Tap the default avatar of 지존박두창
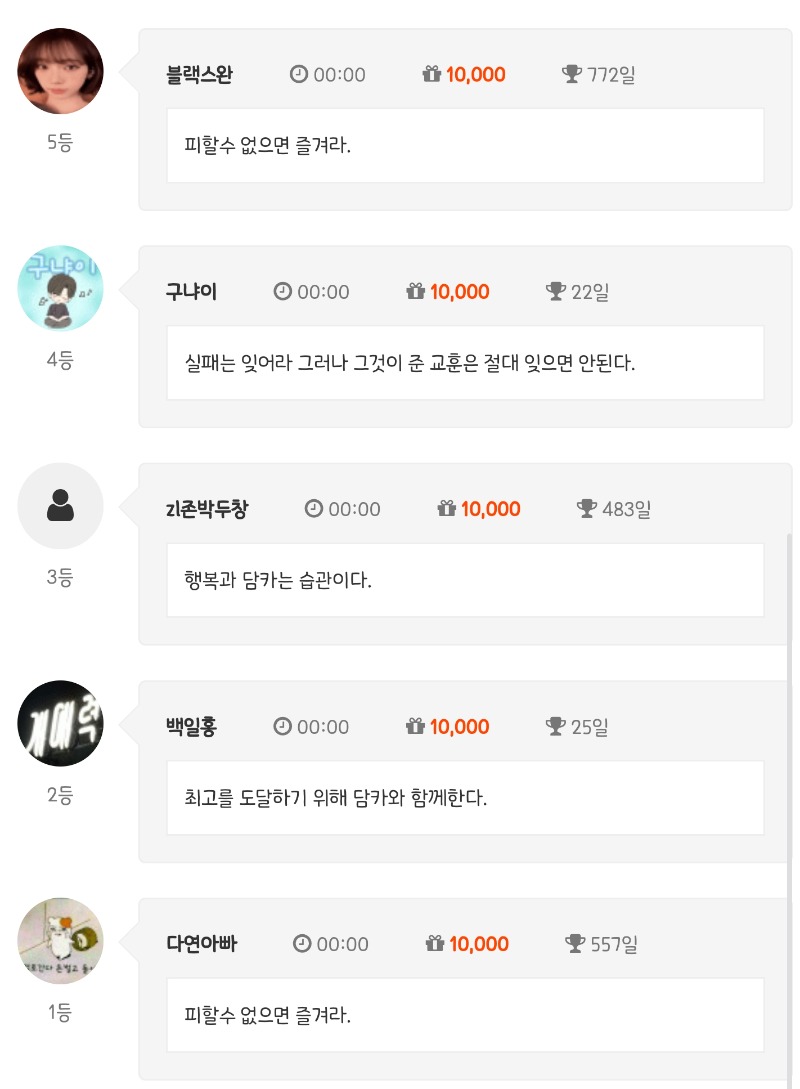The height and width of the screenshot is (1089, 800). tap(60, 506)
